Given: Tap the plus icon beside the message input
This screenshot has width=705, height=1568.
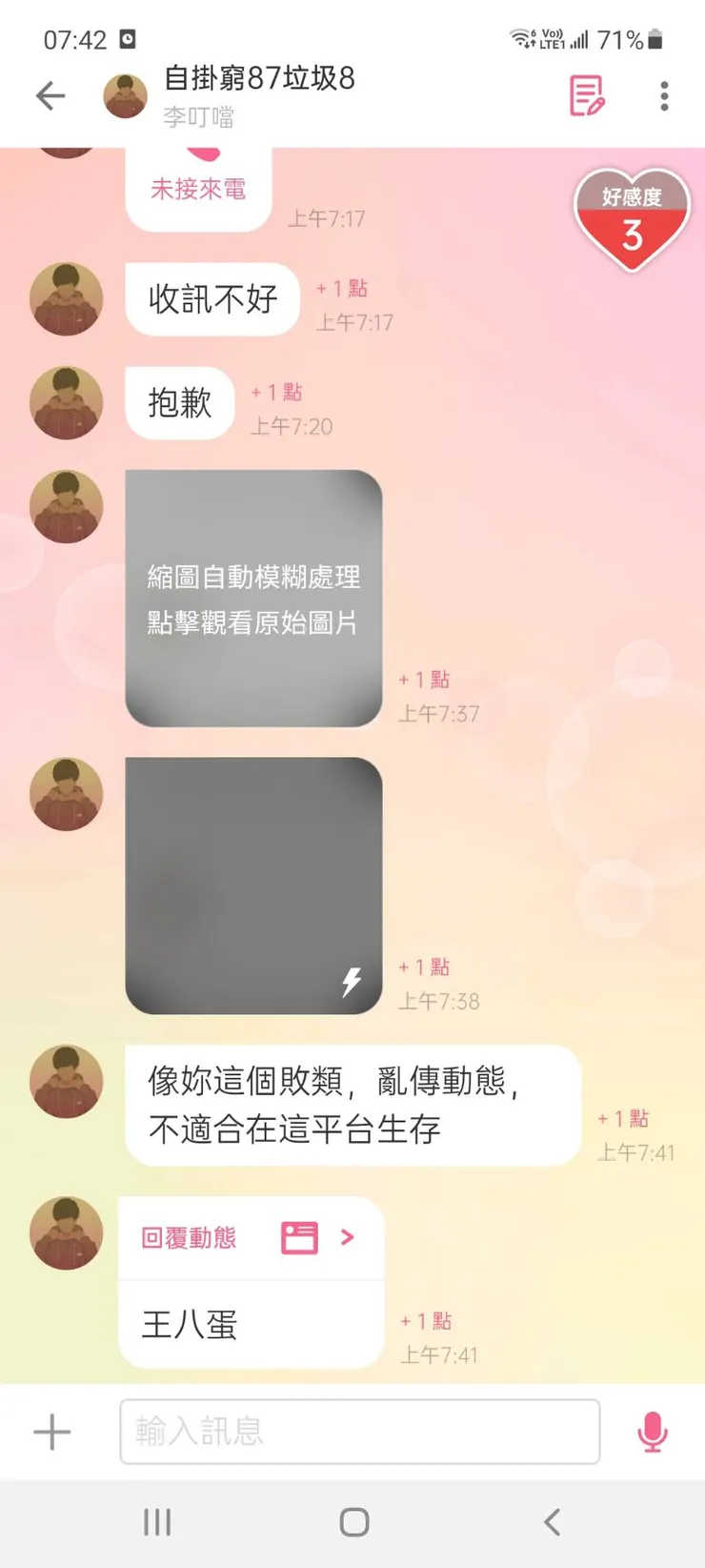Looking at the screenshot, I should pyautogui.click(x=52, y=1431).
